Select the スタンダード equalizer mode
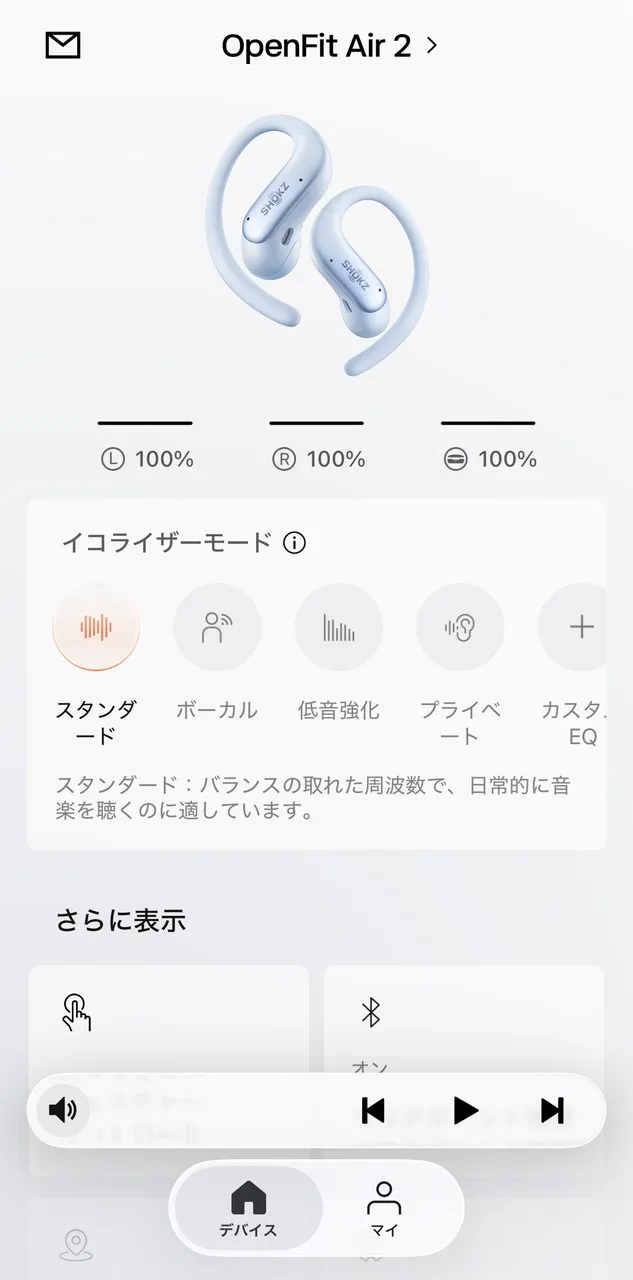Screen dimensions: 633x1280 pyautogui.click(x=96, y=628)
